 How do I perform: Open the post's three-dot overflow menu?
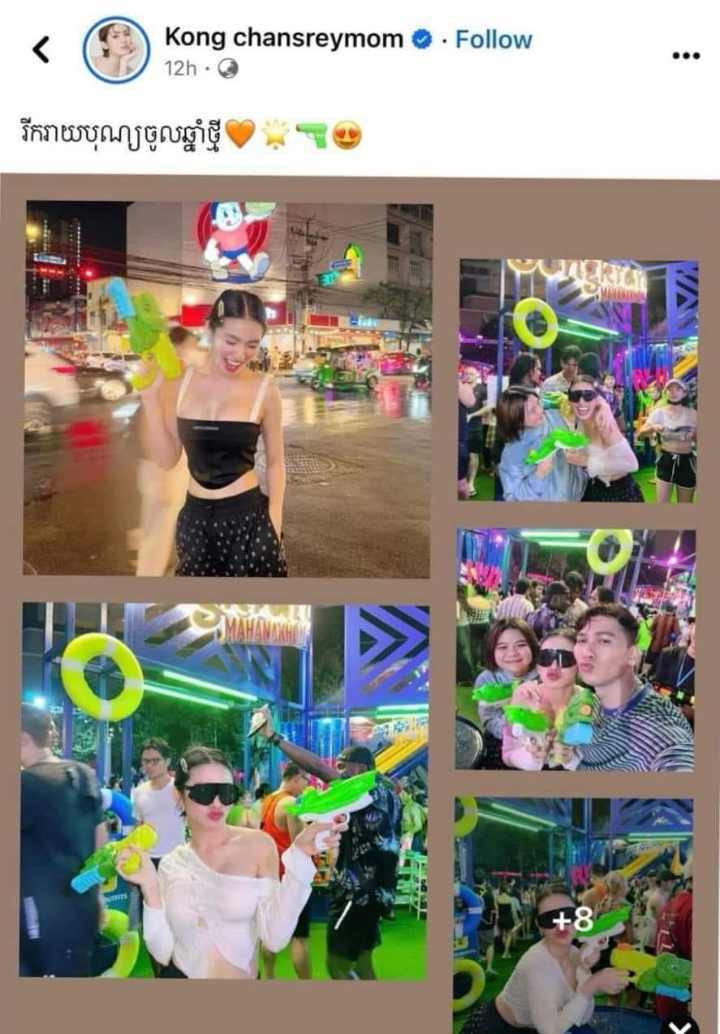[685, 55]
